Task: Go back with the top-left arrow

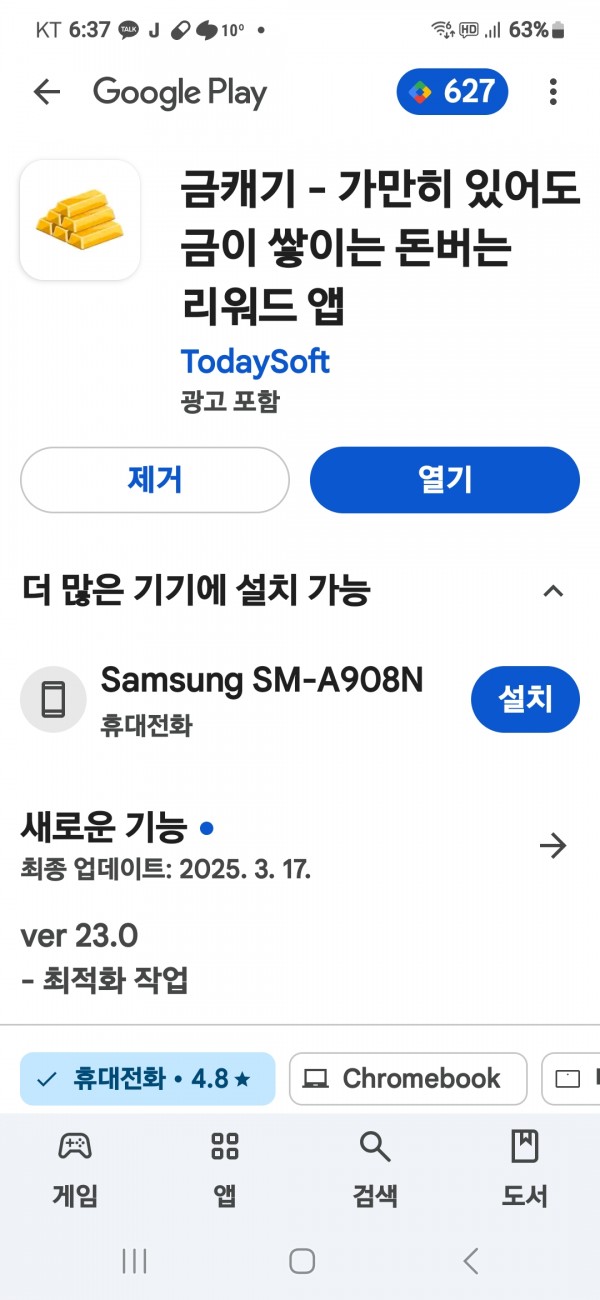Action: 47,93
